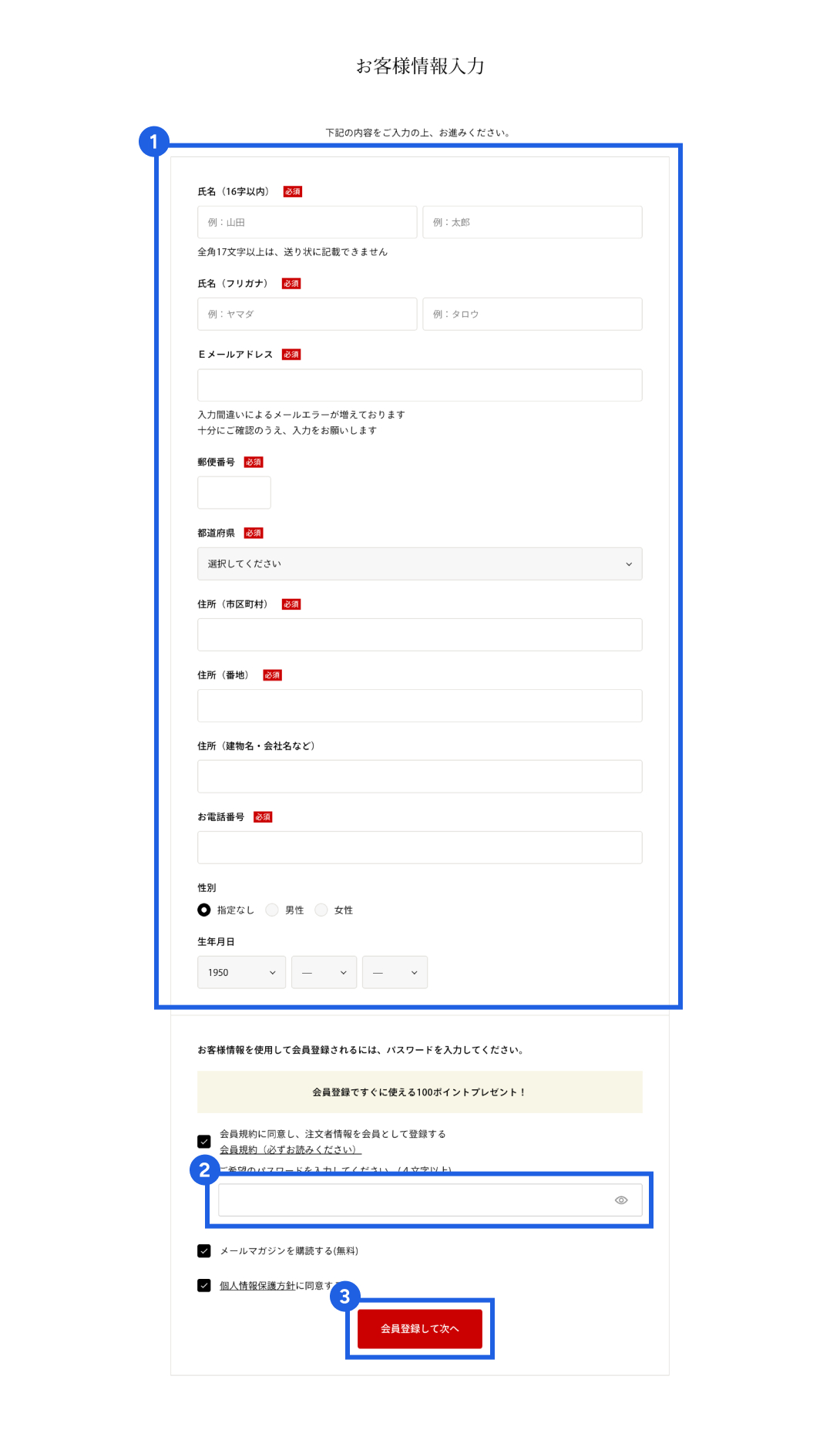The height and width of the screenshot is (1430, 840).
Task: Select 男性 for gender
Action: pyautogui.click(x=272, y=910)
